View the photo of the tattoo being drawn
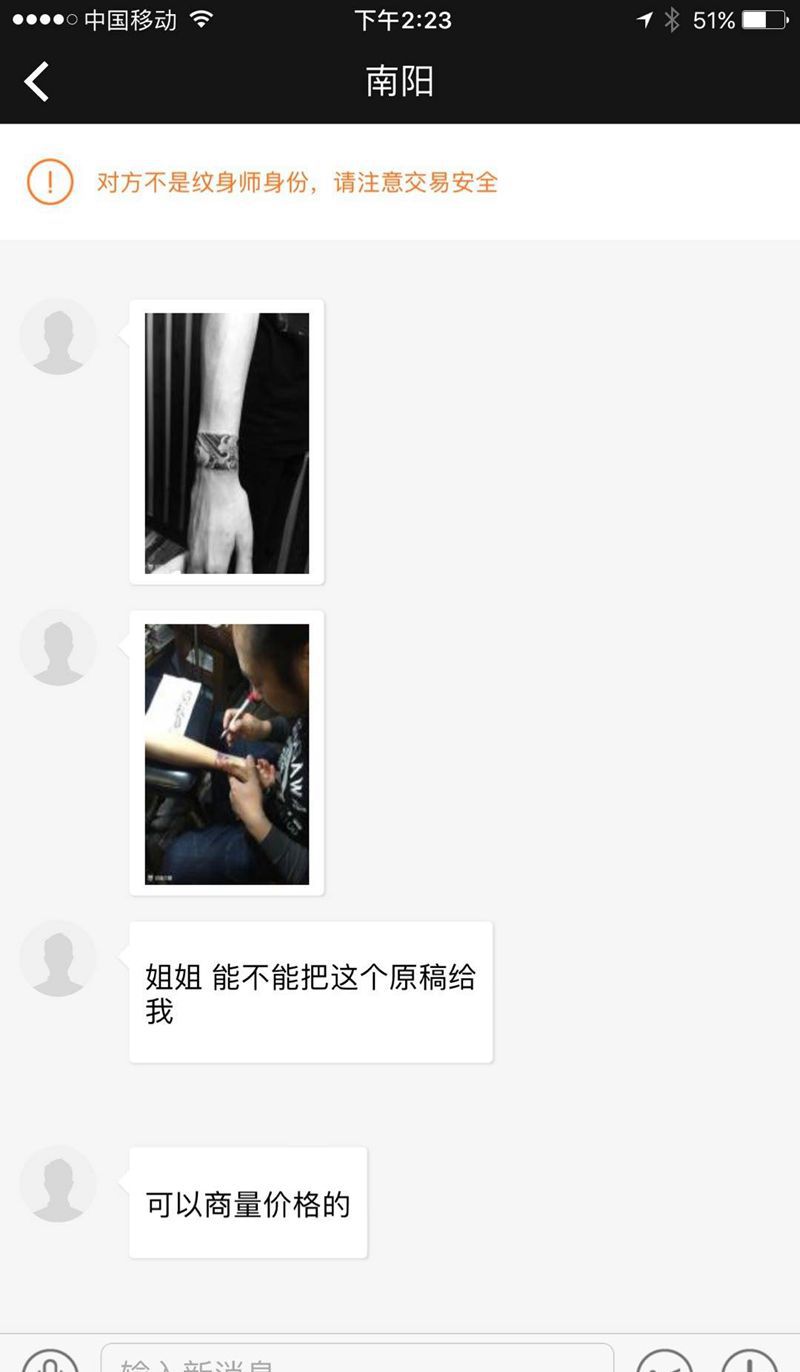This screenshot has height=1372, width=800. click(227, 754)
